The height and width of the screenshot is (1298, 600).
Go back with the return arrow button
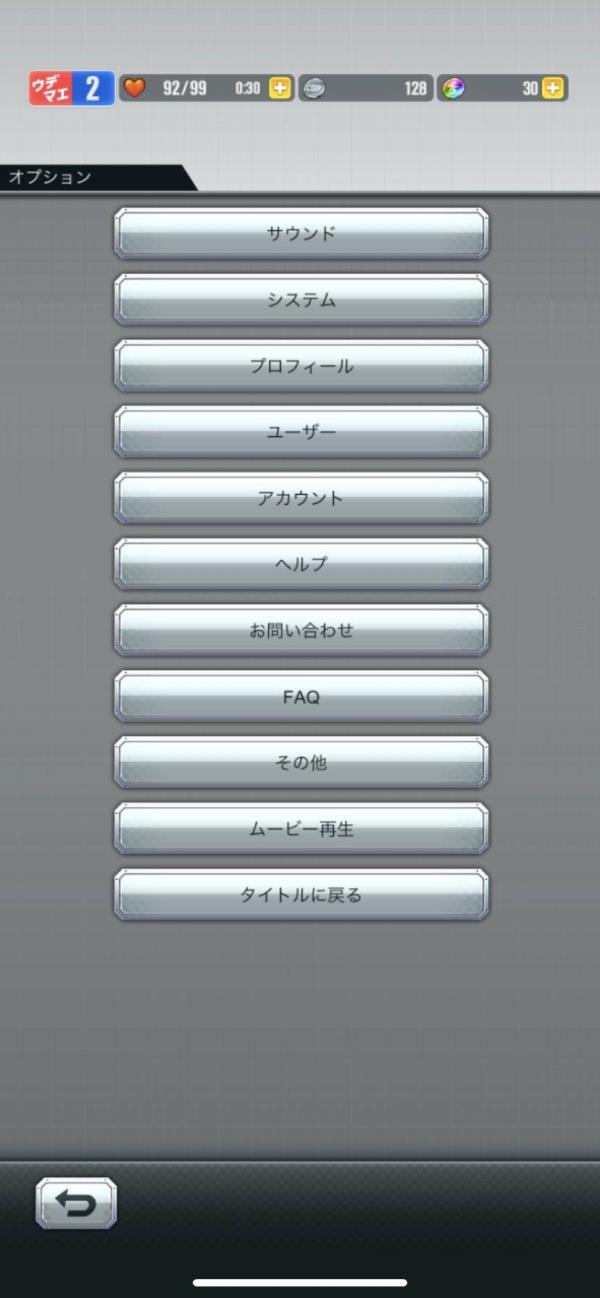[76, 1203]
